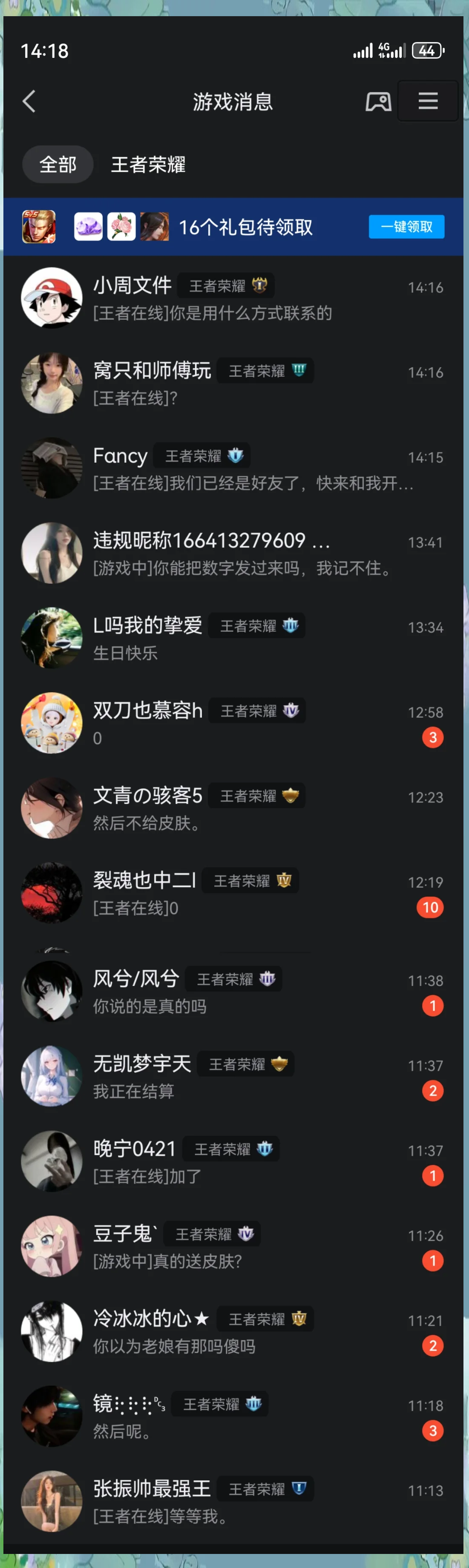Screen dimensions: 469x1568
Task: Open the game controller profile icon
Action: [x=378, y=101]
